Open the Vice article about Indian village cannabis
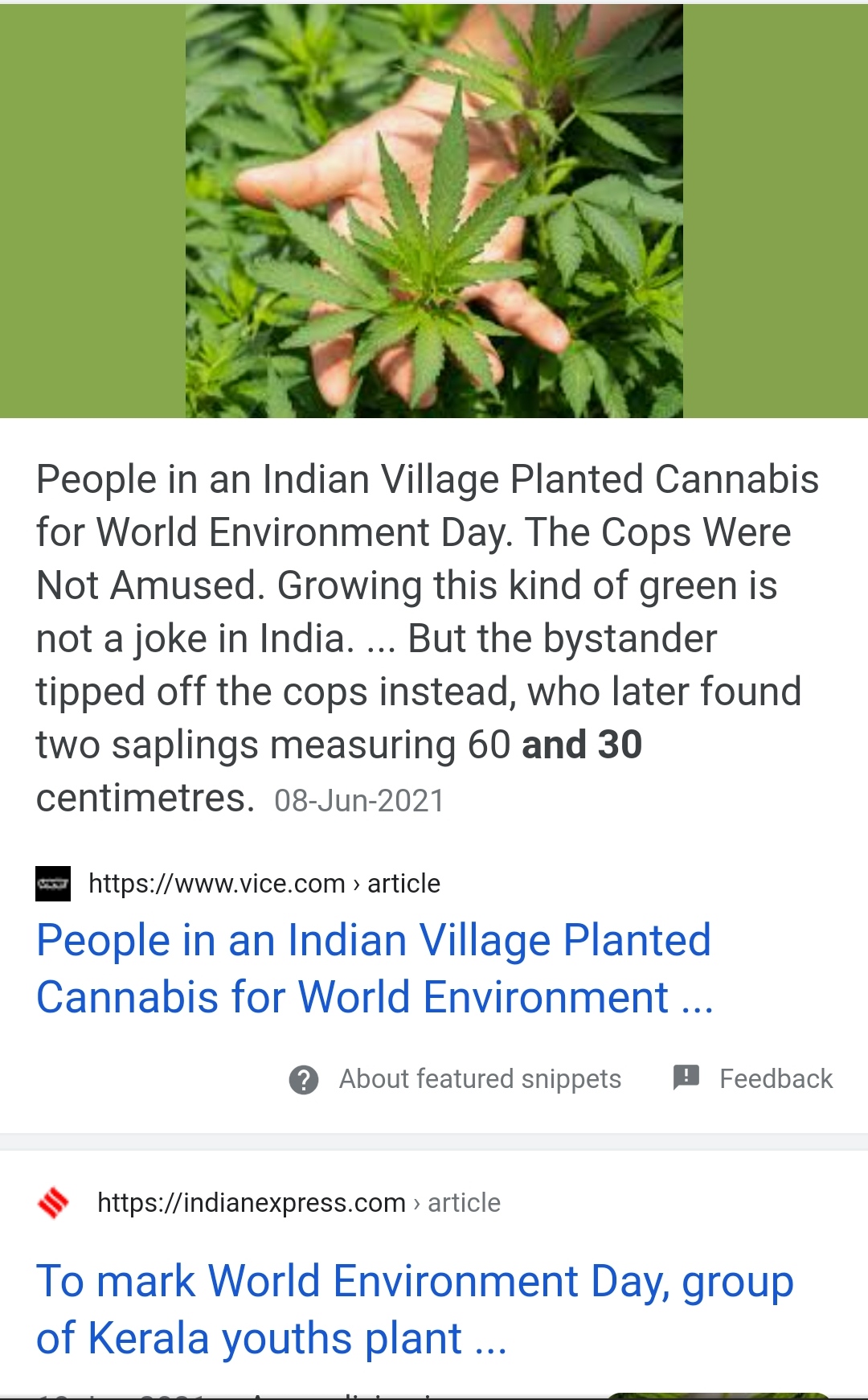Viewport: 868px width, 1400px height. (374, 968)
